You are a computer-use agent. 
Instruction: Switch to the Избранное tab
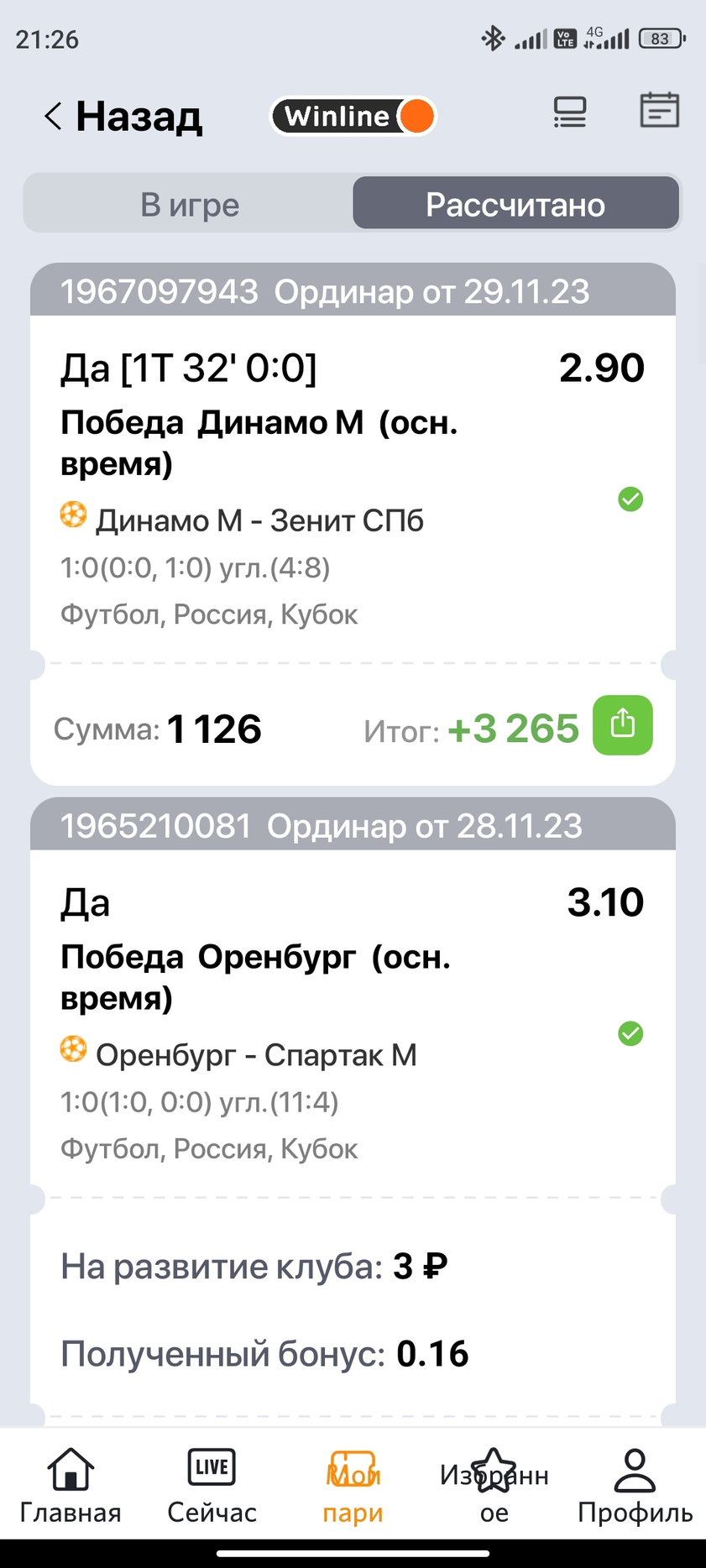coord(494,1487)
